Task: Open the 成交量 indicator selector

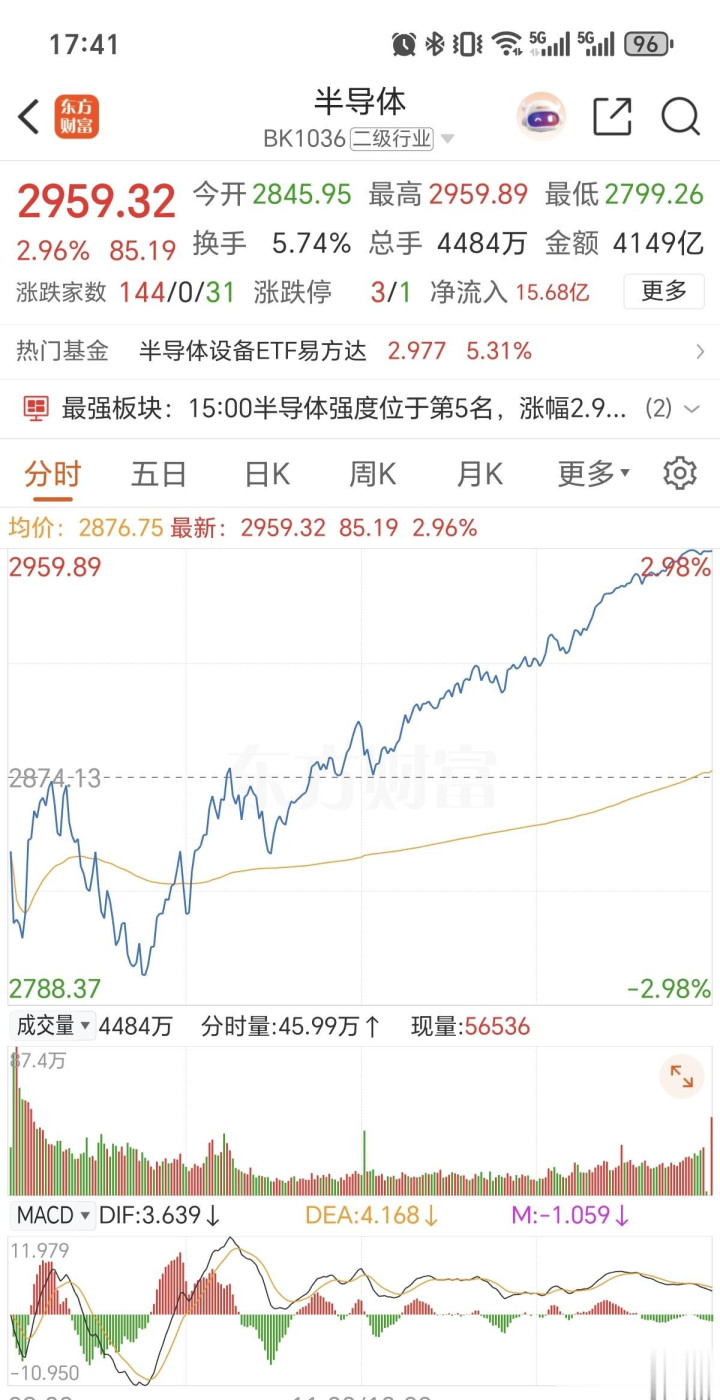Action: pos(53,1026)
